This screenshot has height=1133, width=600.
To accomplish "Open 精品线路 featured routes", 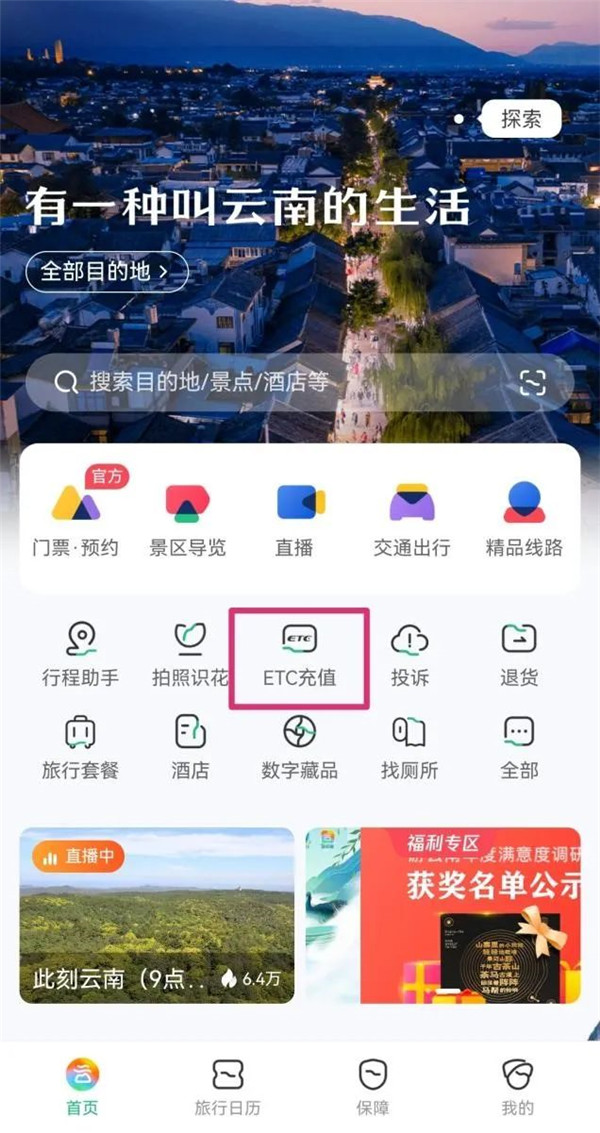I will pyautogui.click(x=524, y=515).
